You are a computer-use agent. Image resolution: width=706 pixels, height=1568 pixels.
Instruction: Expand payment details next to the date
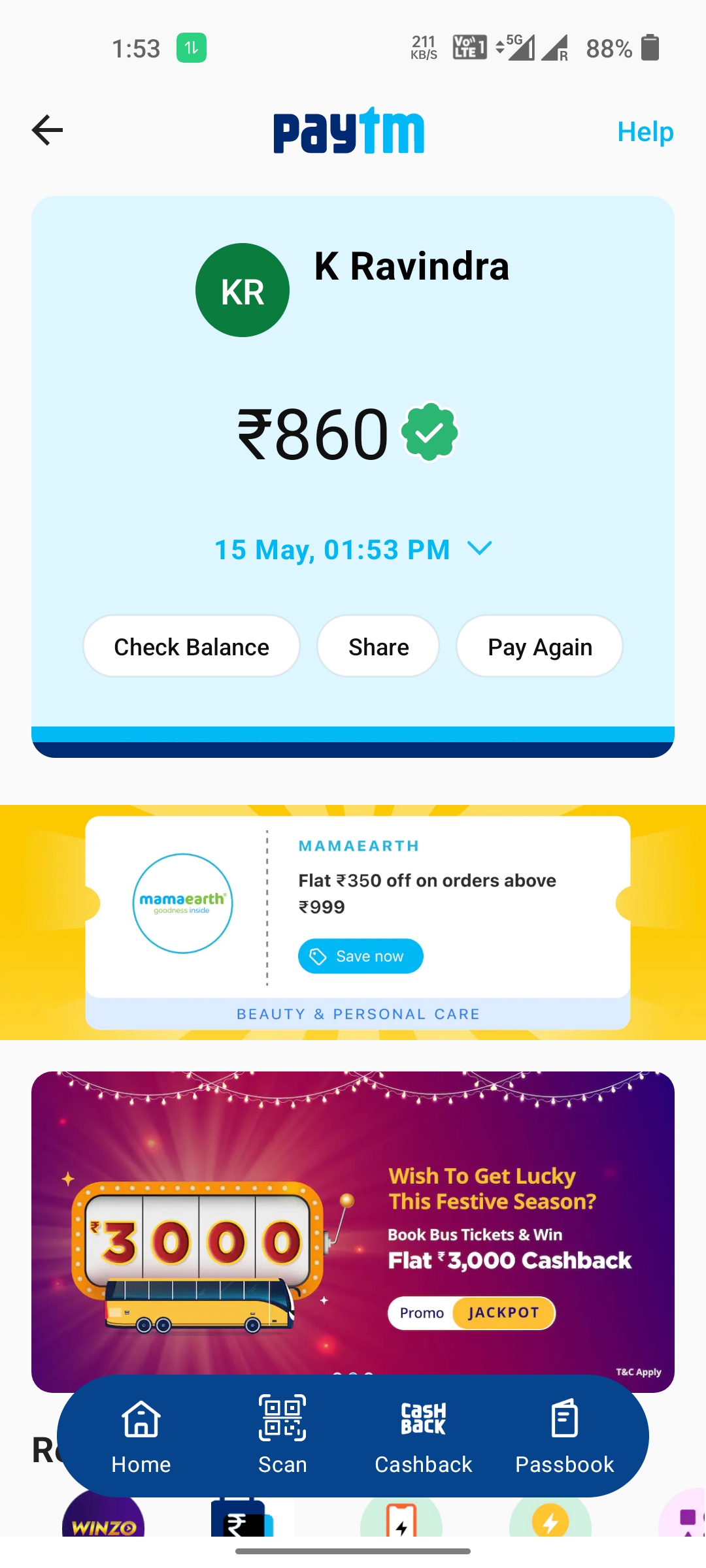tap(479, 549)
